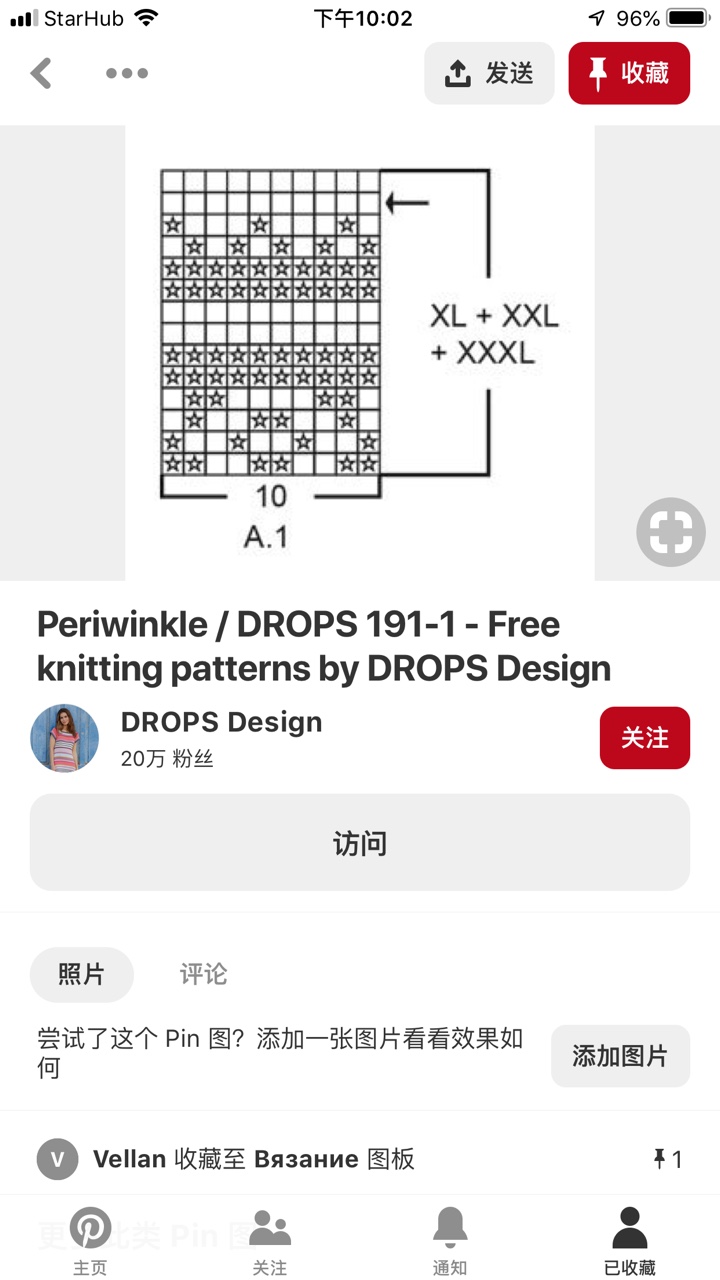Save this pin with 收藏 button

[x=629, y=73]
